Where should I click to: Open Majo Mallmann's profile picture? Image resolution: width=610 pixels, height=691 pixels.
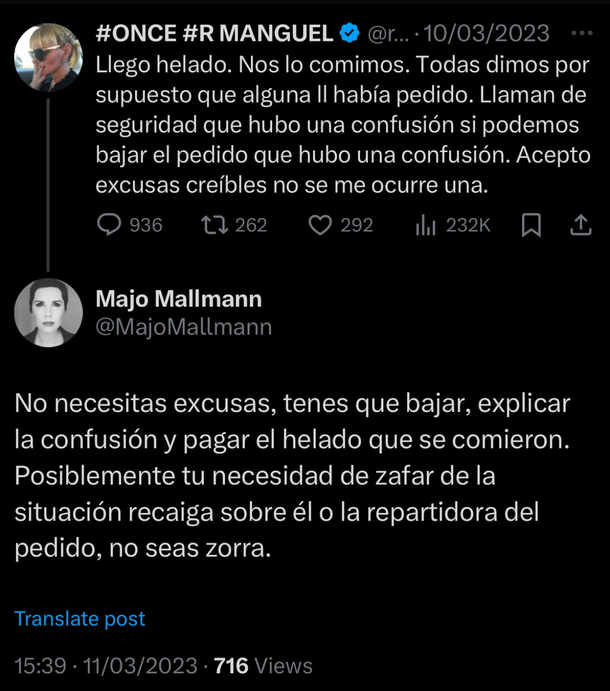point(48,313)
